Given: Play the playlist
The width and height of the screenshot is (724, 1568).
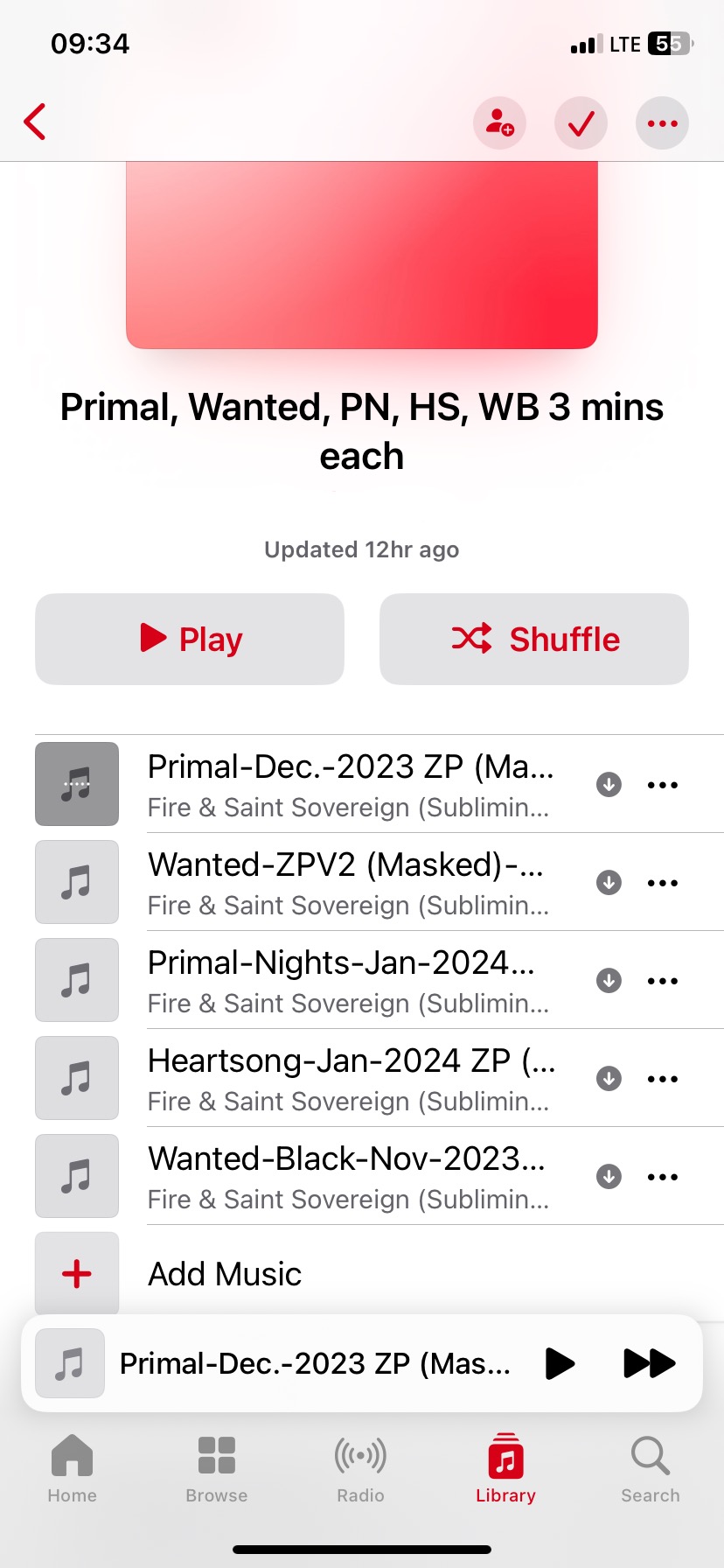Looking at the screenshot, I should pyautogui.click(x=190, y=639).
